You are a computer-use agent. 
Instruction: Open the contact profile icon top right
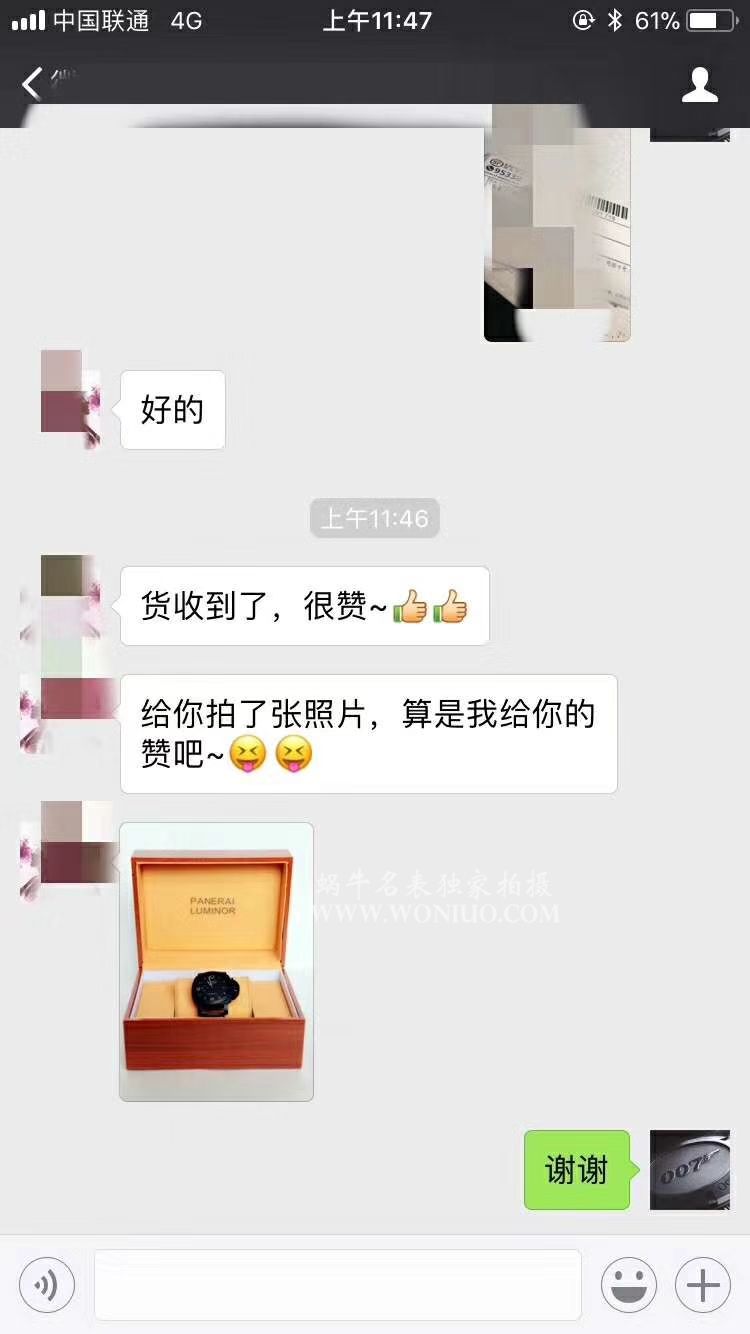point(700,86)
